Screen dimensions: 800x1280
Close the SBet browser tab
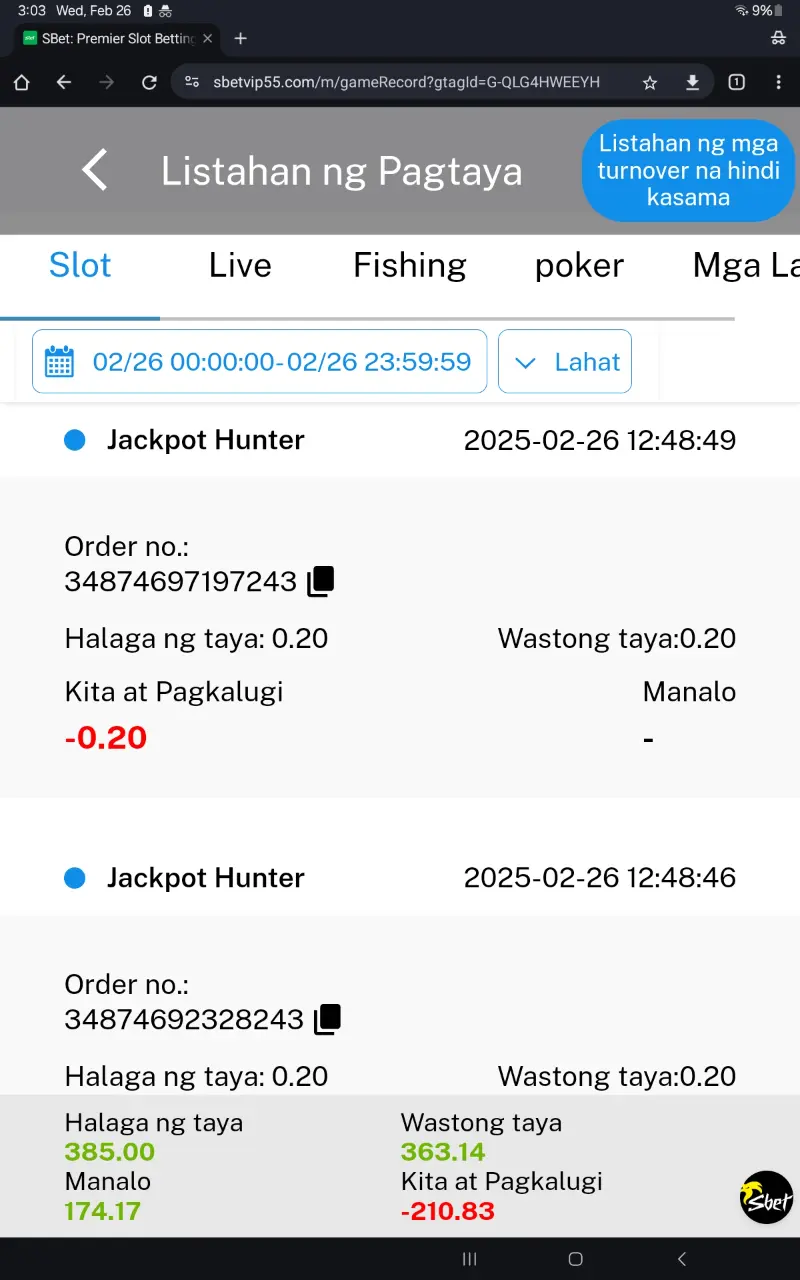click(x=208, y=39)
